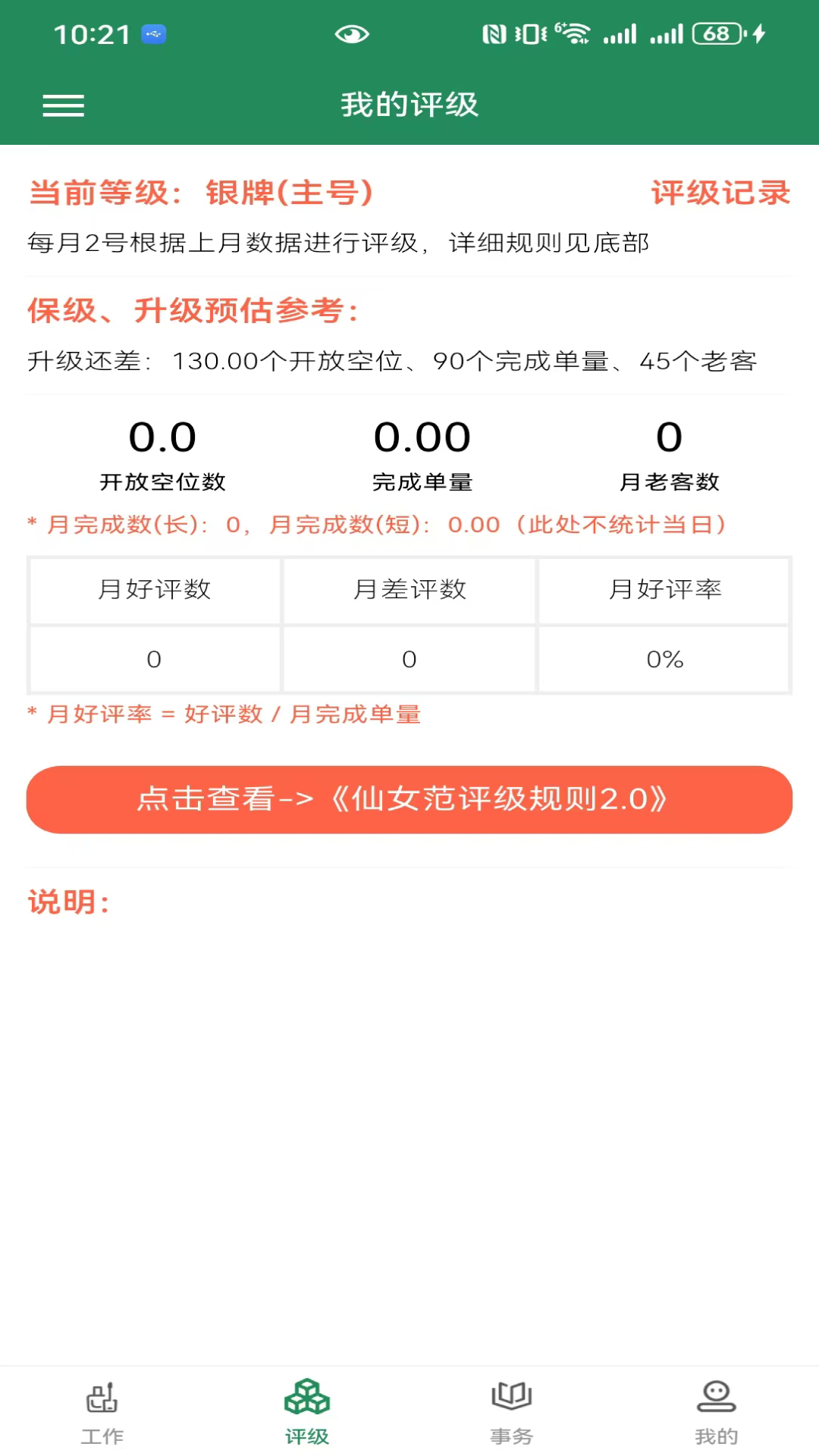Open the 我的 profile tab
The height and width of the screenshot is (1456, 819).
click(x=716, y=1412)
